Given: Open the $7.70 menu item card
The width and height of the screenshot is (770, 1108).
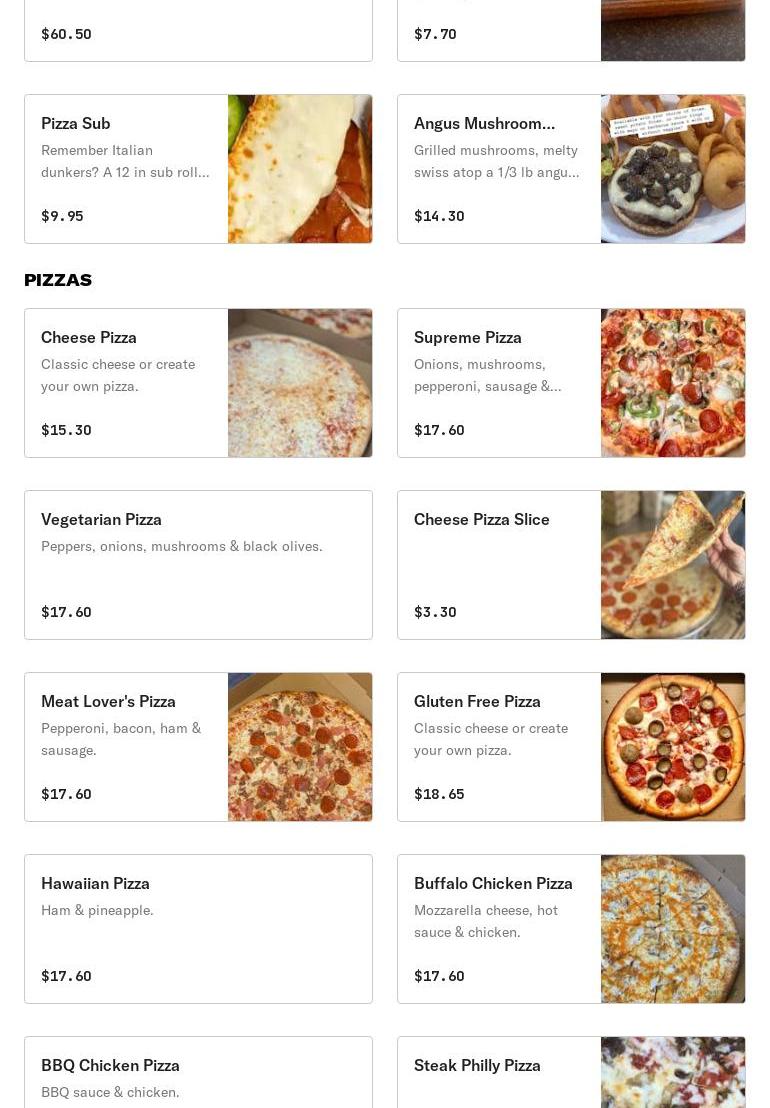Looking at the screenshot, I should click(x=571, y=32).
